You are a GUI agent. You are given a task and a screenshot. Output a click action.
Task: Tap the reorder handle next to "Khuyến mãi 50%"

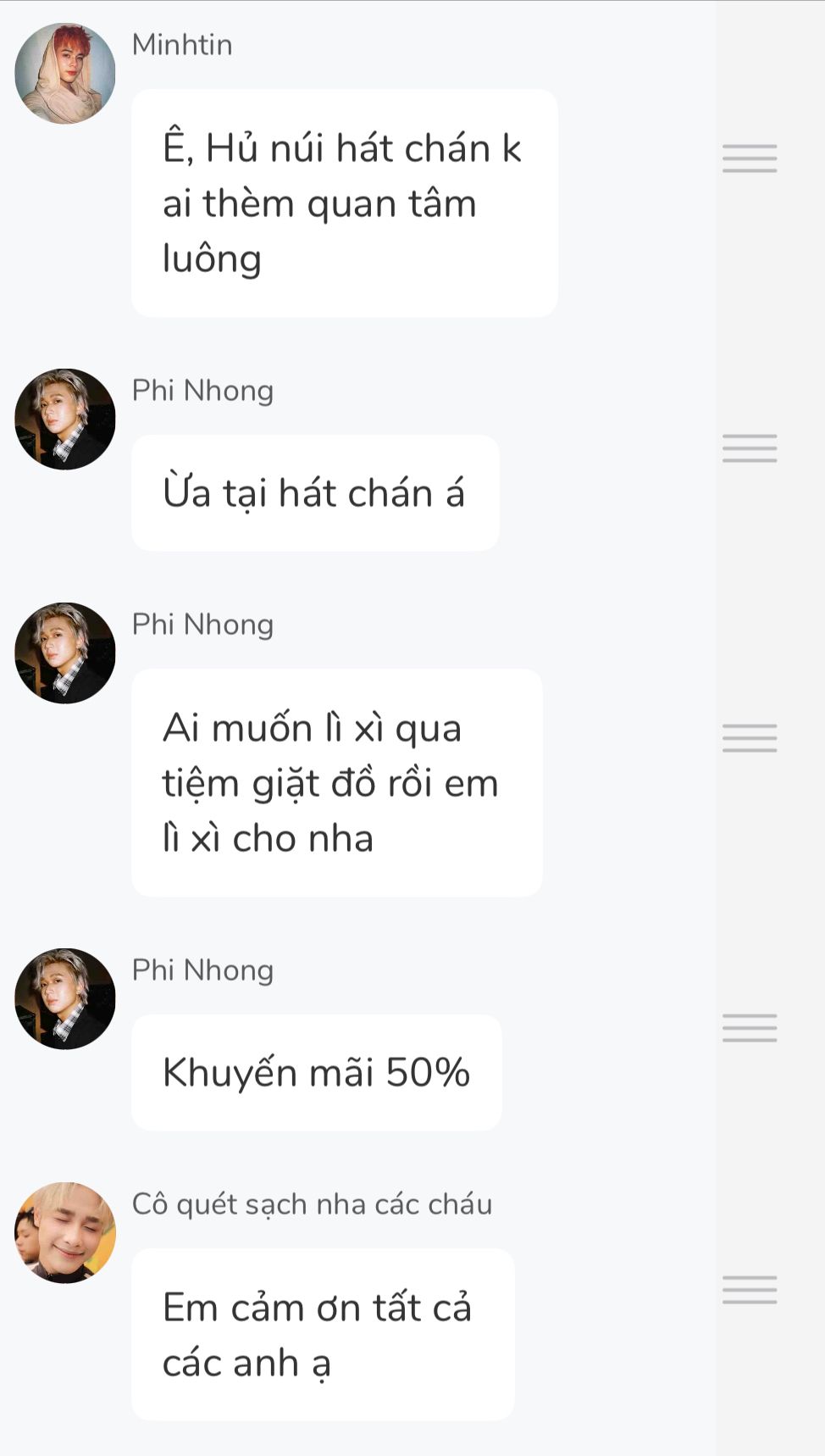point(750,1028)
